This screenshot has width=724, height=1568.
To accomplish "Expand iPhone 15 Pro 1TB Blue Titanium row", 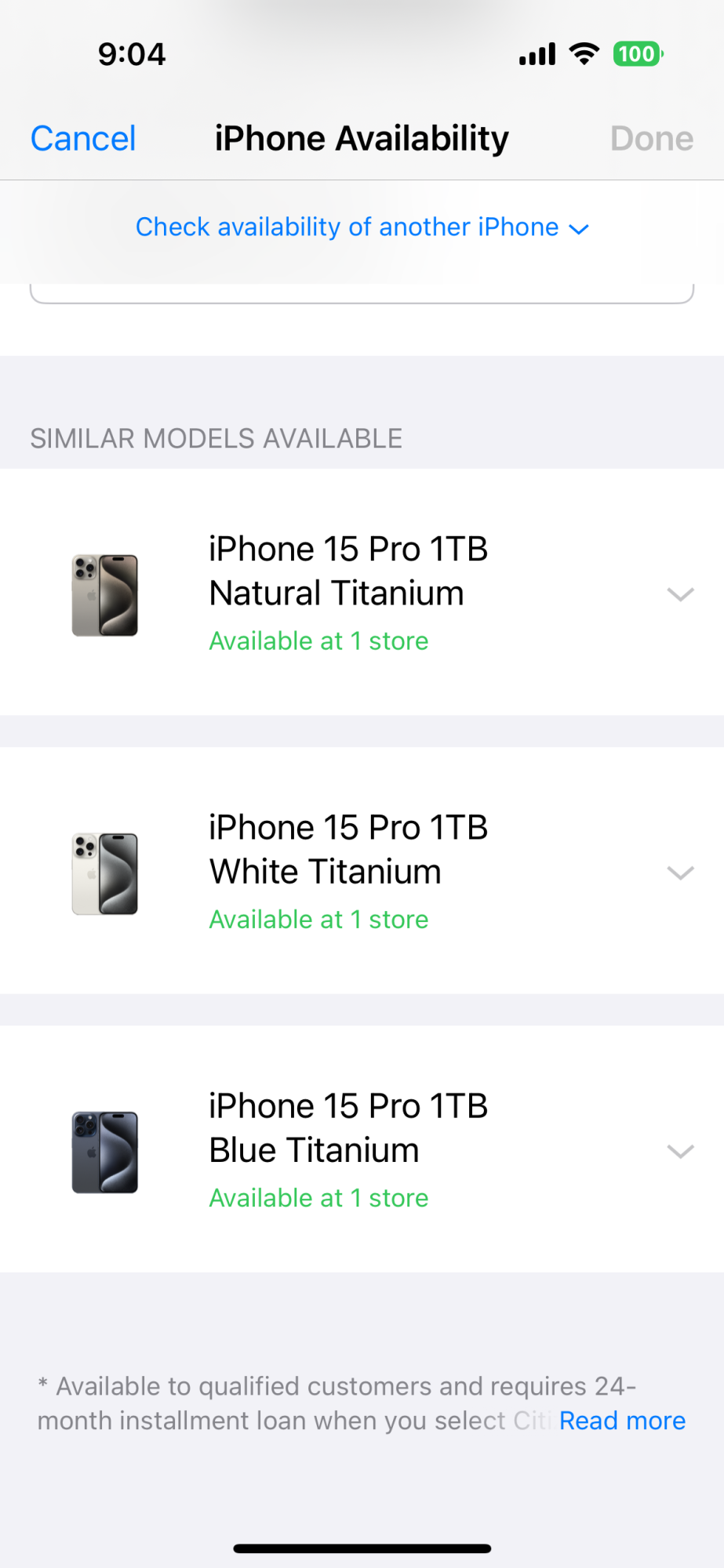I will pyautogui.click(x=679, y=1151).
